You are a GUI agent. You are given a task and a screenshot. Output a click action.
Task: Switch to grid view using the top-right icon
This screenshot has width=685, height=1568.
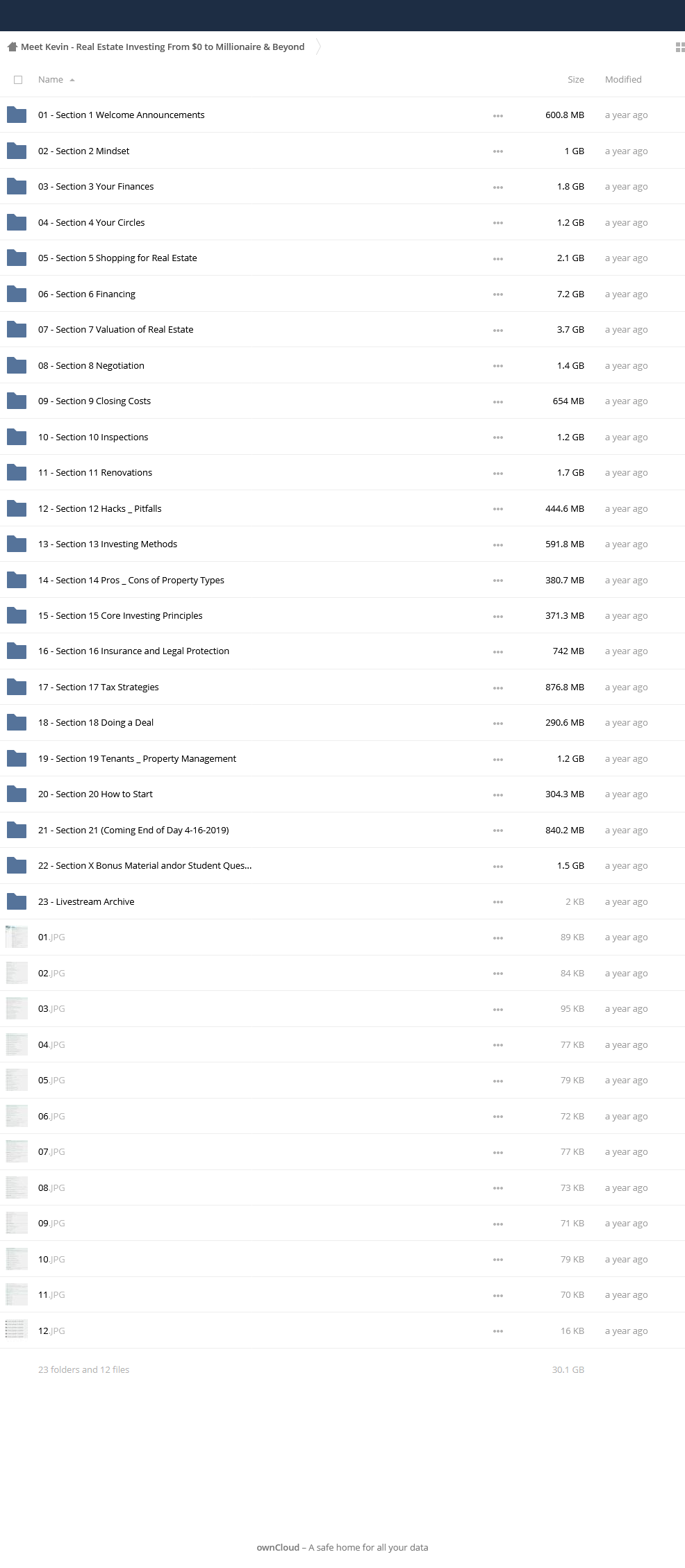[x=680, y=47]
